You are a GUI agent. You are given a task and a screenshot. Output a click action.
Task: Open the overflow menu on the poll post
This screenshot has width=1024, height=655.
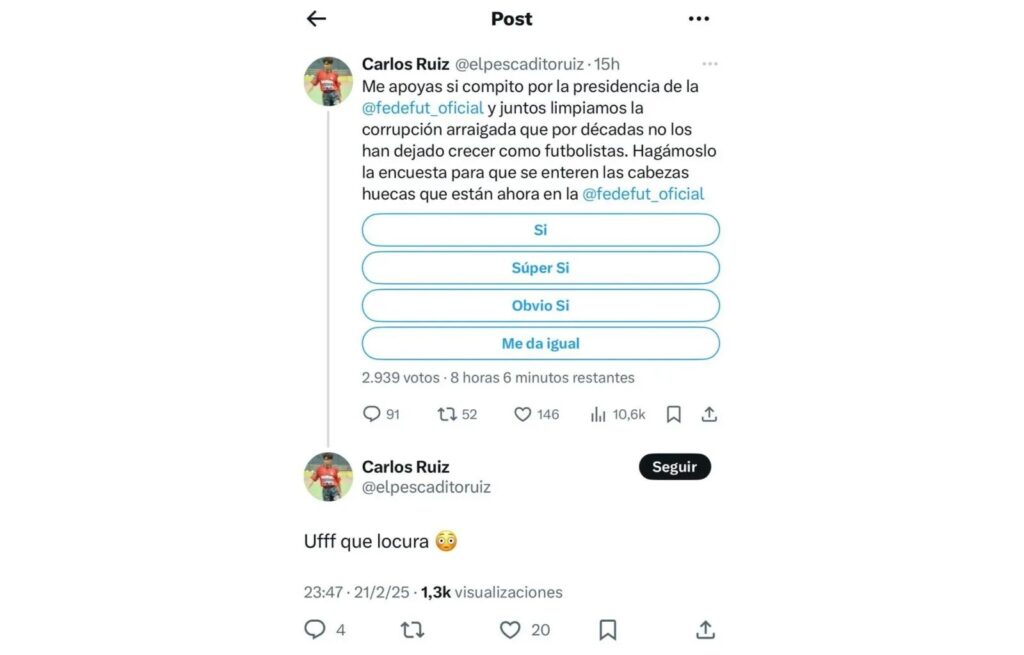709,64
